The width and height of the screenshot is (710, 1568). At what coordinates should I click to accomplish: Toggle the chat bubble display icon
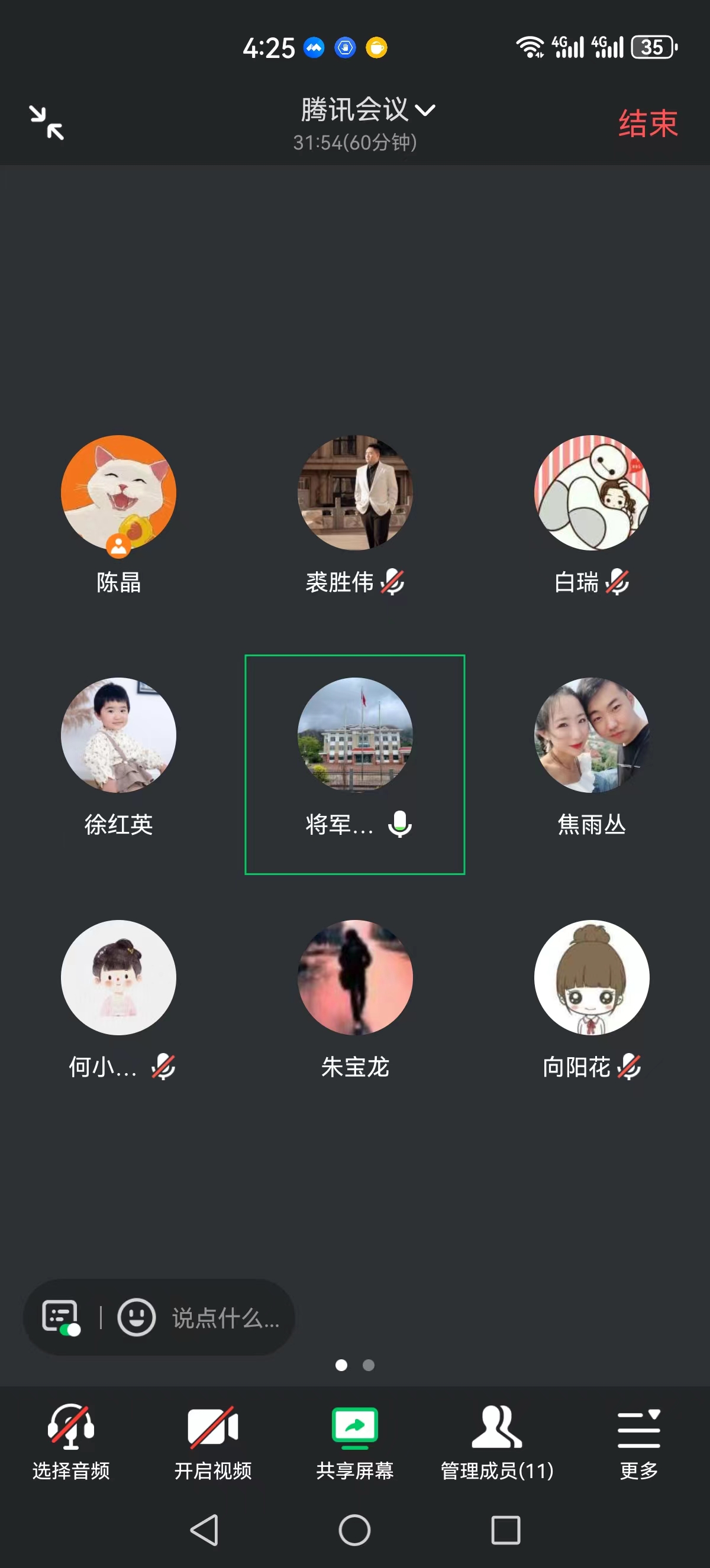tap(61, 1318)
